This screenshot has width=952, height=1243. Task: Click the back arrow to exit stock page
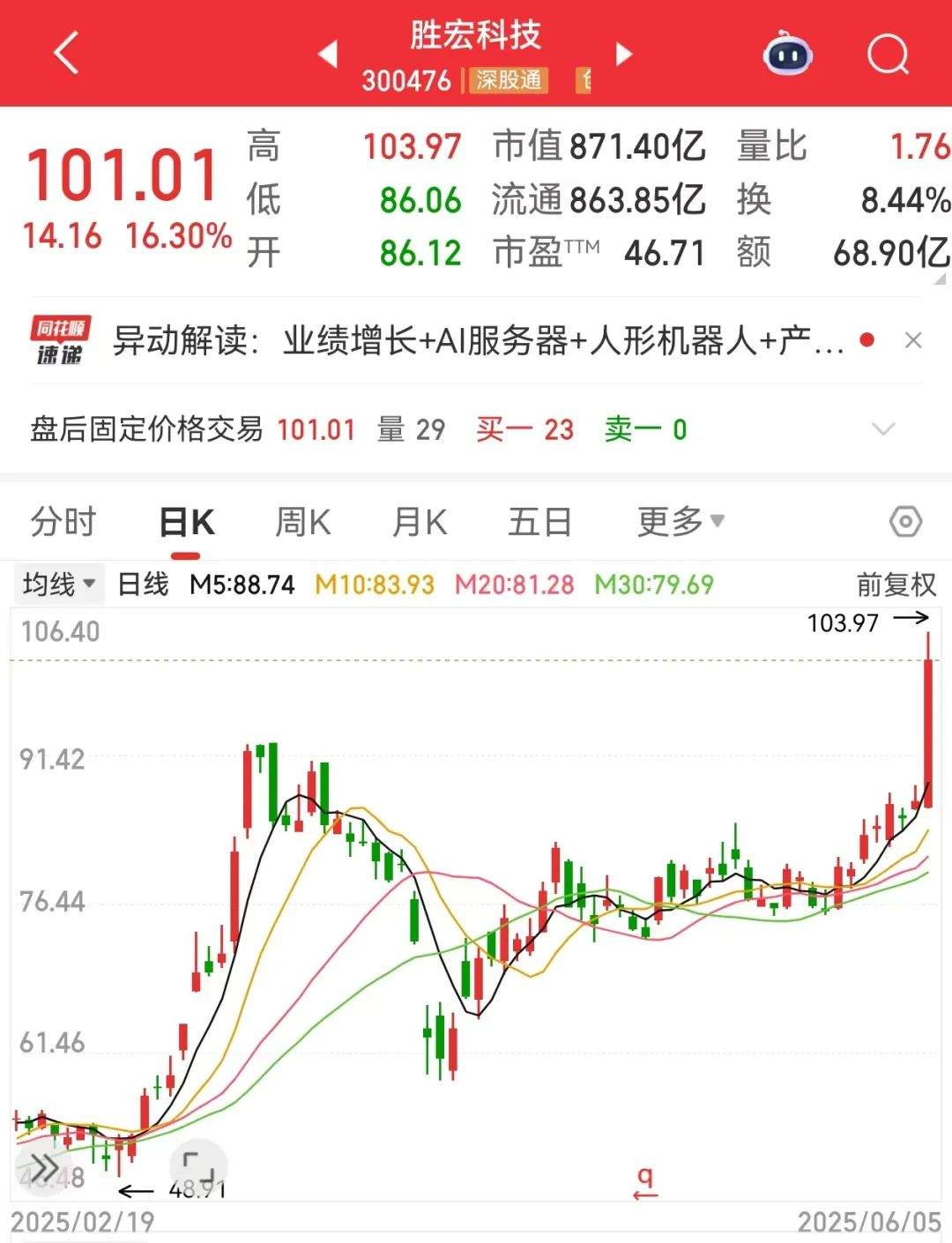pos(66,55)
